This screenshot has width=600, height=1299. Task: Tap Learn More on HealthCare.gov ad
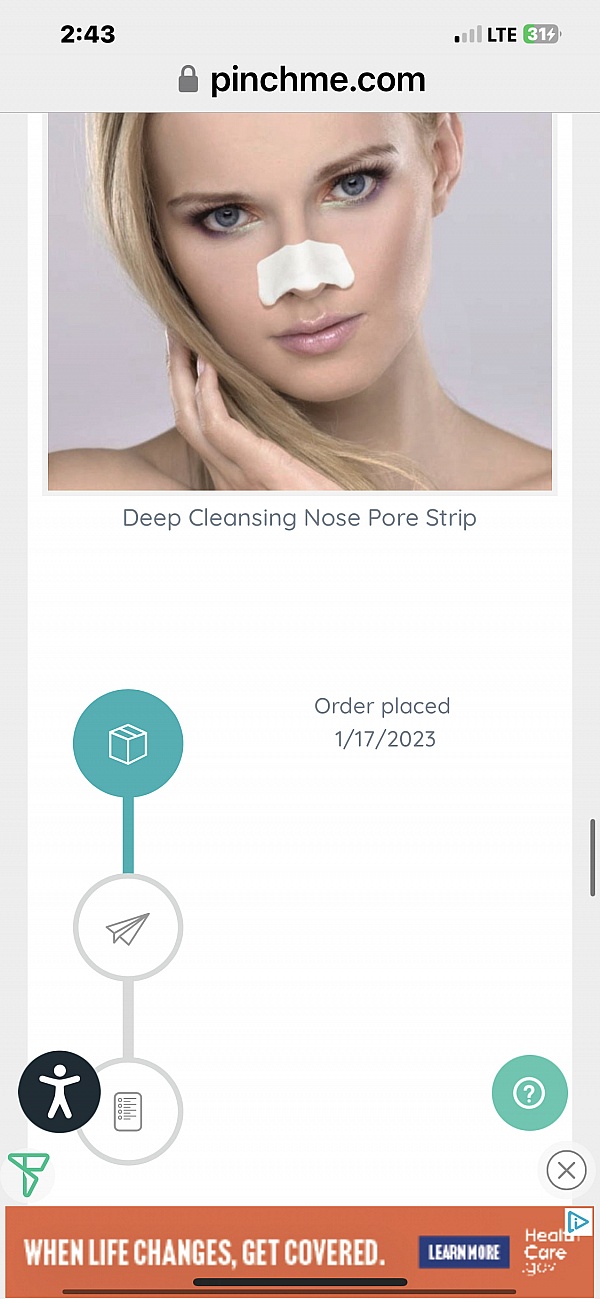[x=464, y=1252]
